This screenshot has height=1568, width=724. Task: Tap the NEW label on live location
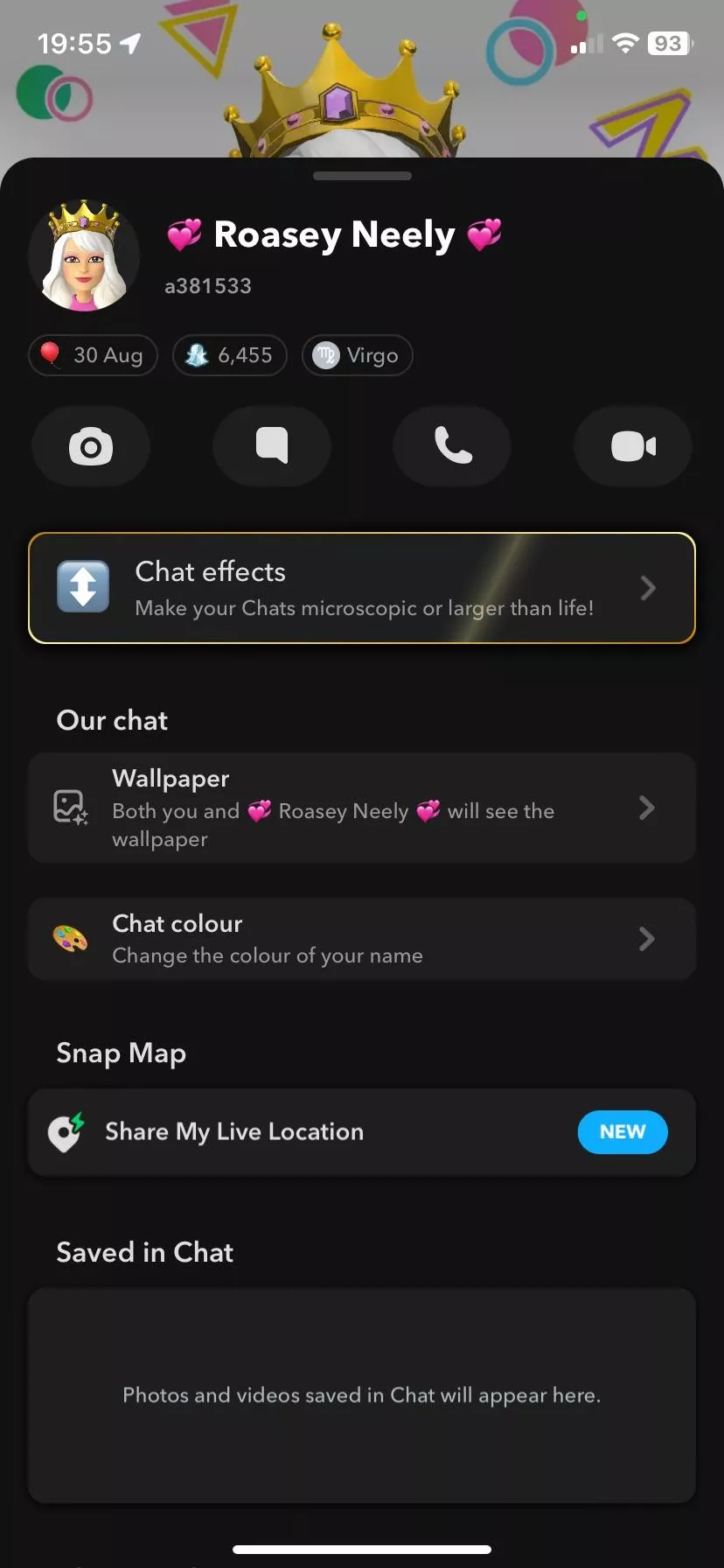(x=622, y=1131)
